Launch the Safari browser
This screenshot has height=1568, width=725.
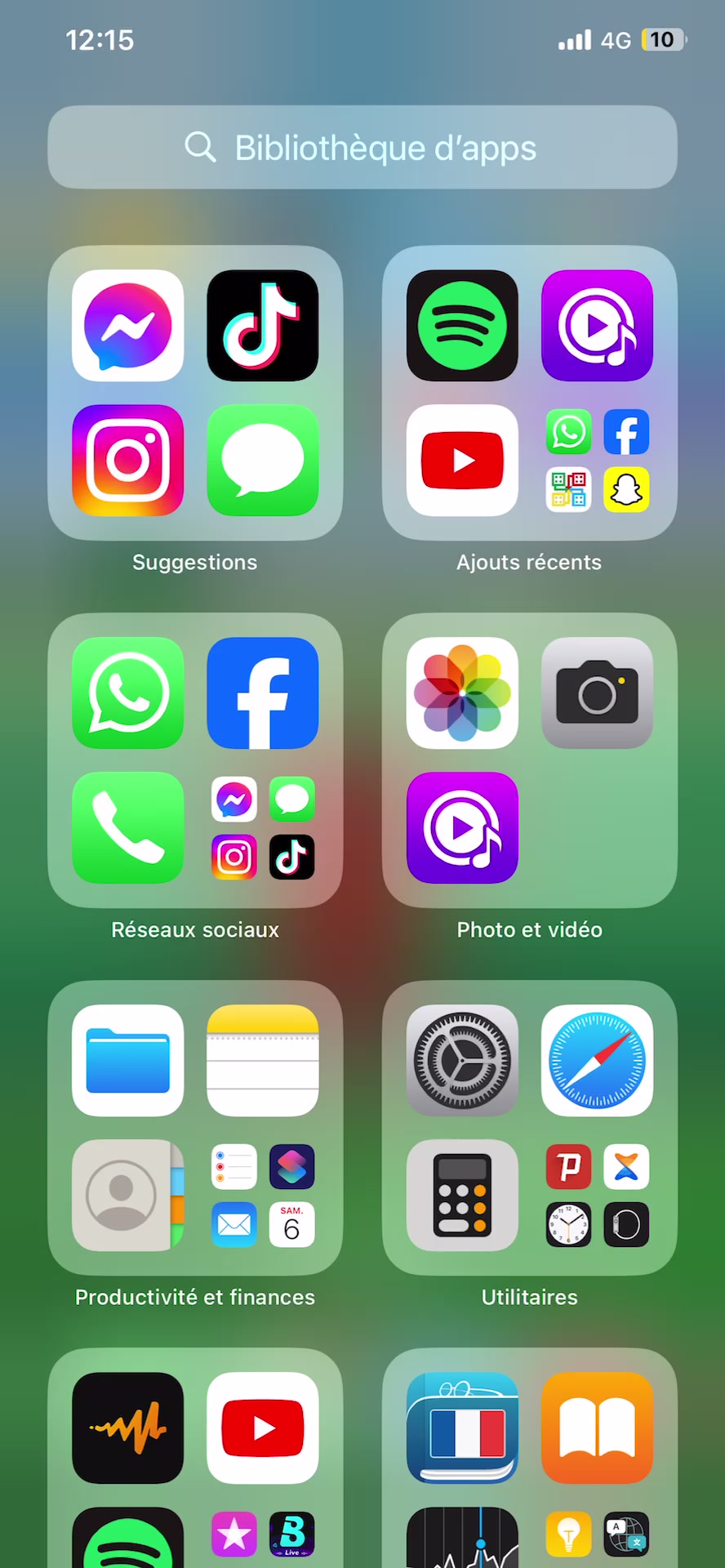[597, 1060]
